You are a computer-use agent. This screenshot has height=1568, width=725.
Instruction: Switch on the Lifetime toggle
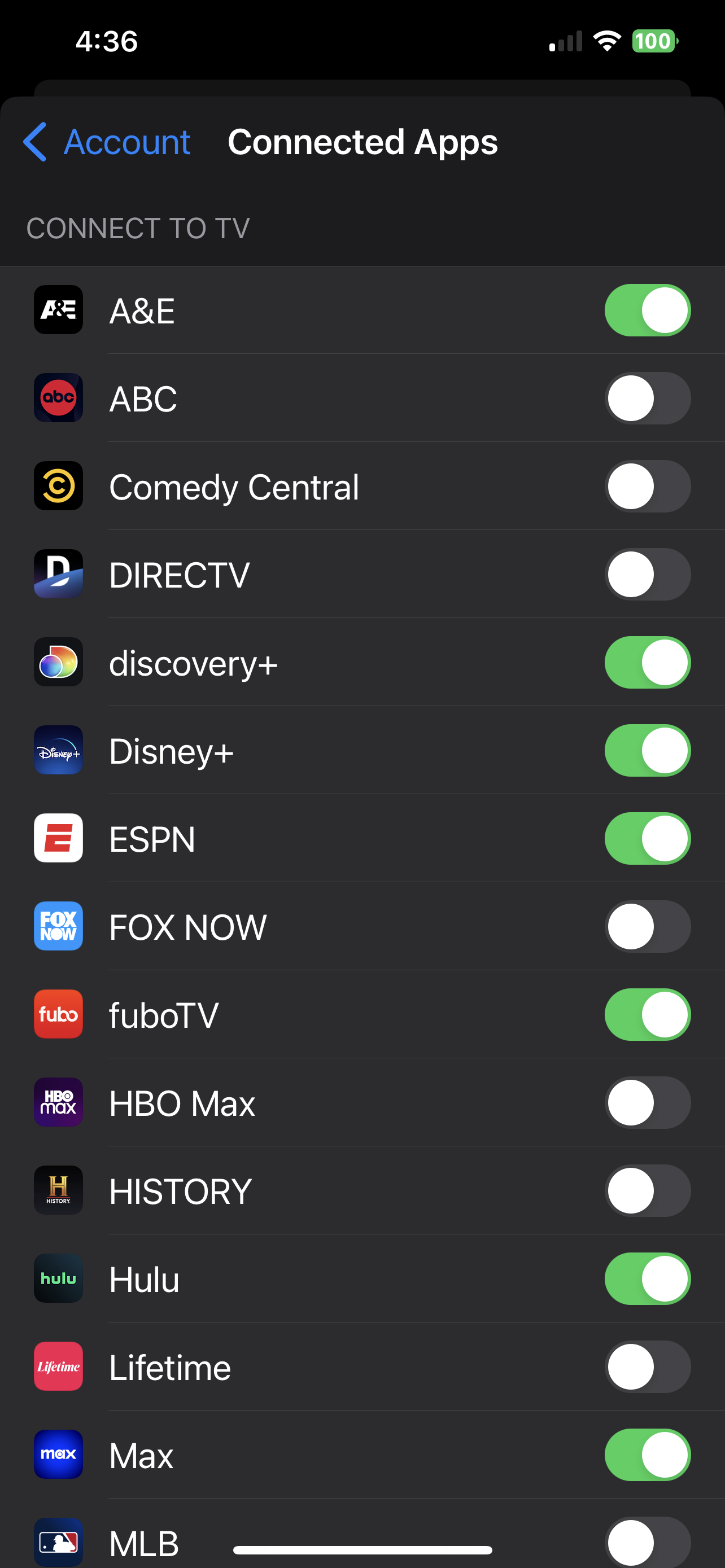coord(647,1366)
